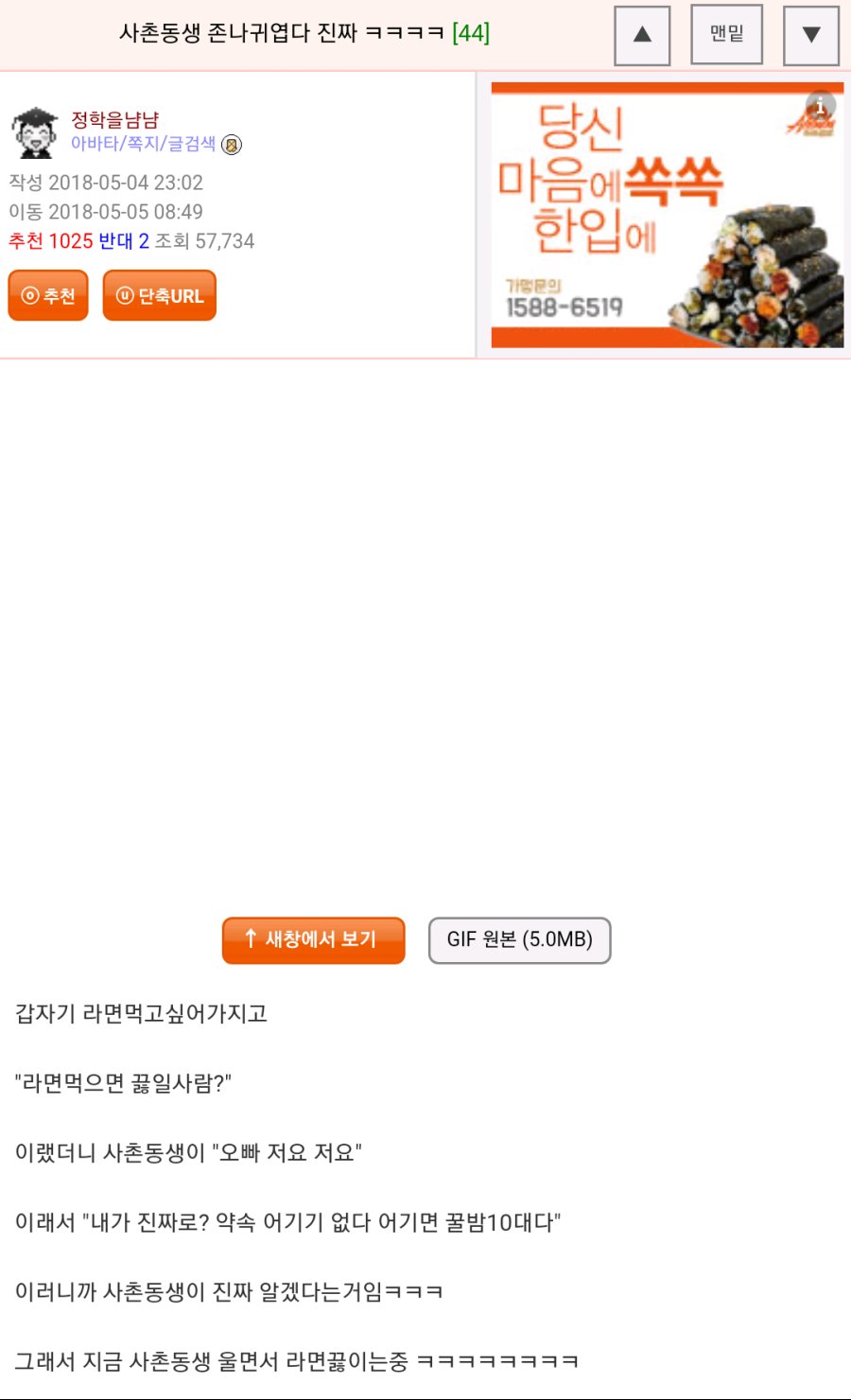
Task: Jump to previous post with up arrow
Action: coord(642,35)
